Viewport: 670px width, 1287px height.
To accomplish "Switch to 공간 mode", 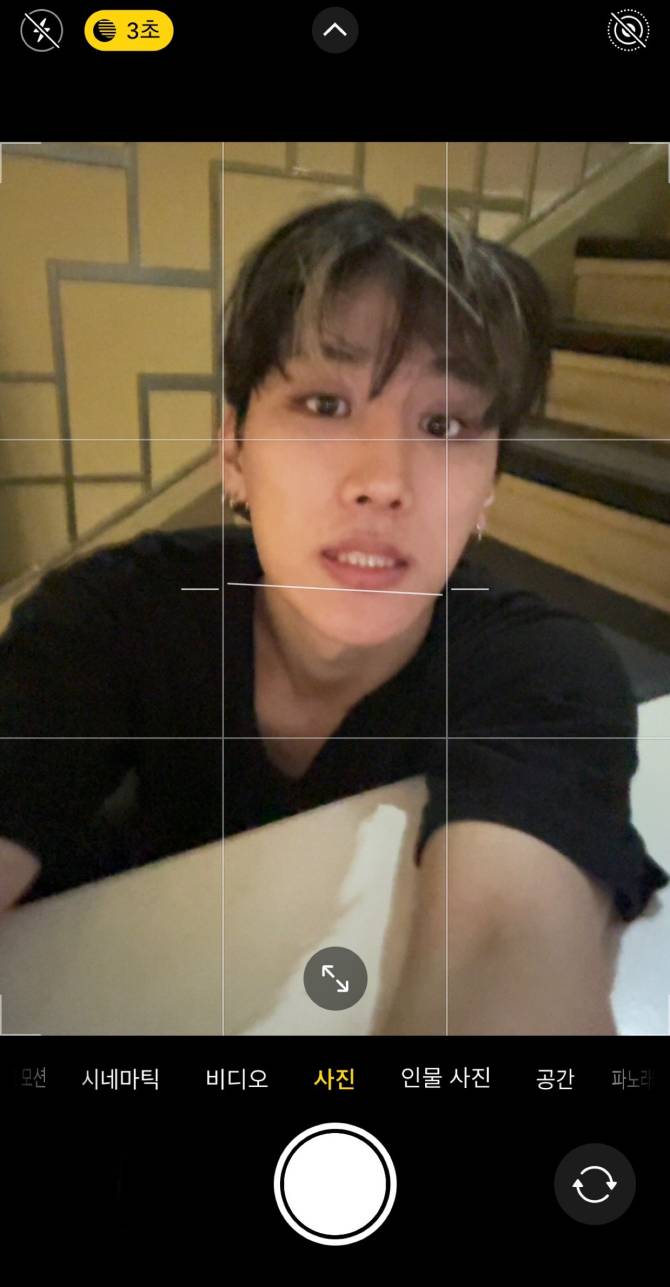I will (x=554, y=1079).
